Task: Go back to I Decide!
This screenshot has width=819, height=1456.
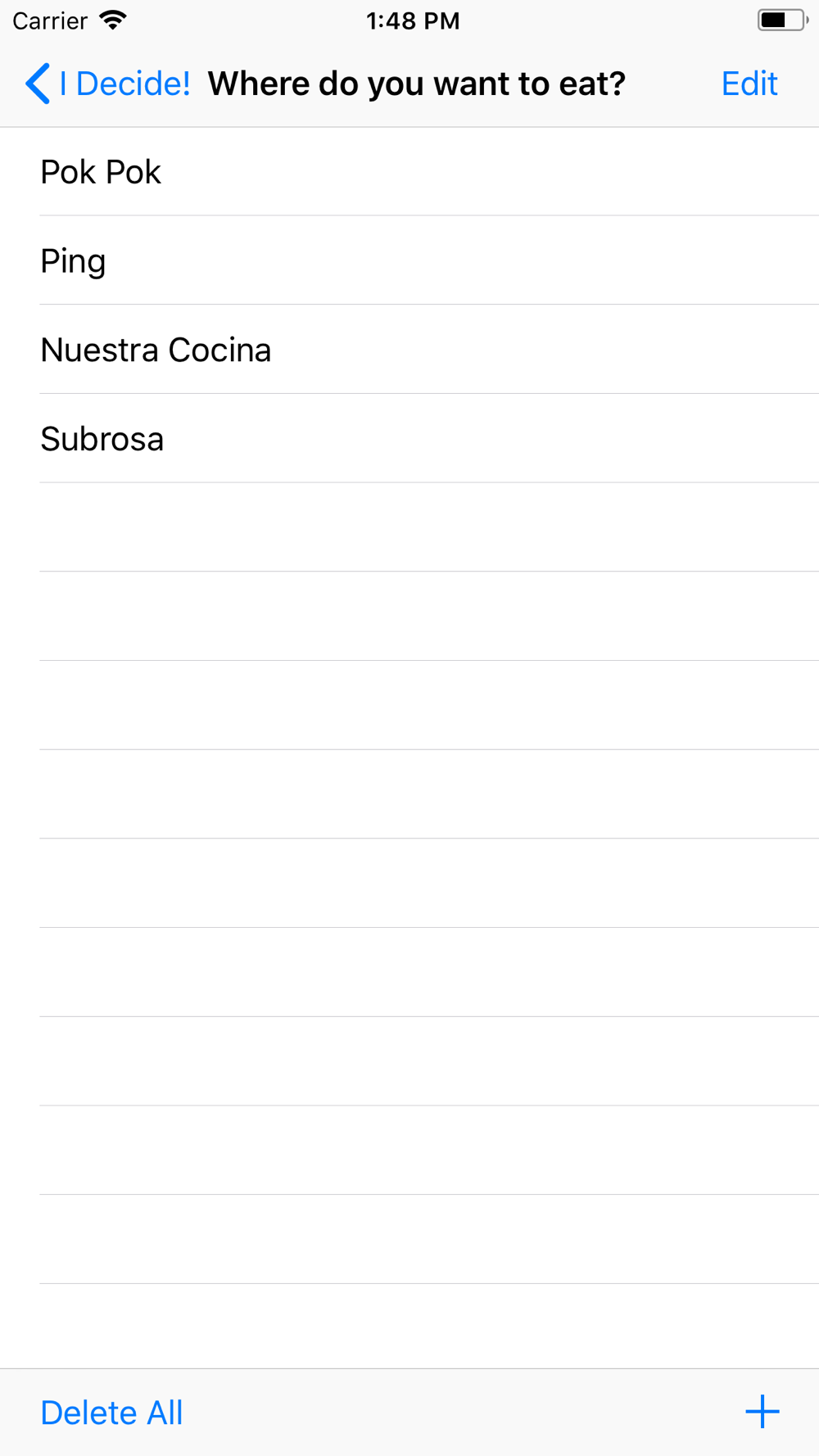Action: coord(107,84)
